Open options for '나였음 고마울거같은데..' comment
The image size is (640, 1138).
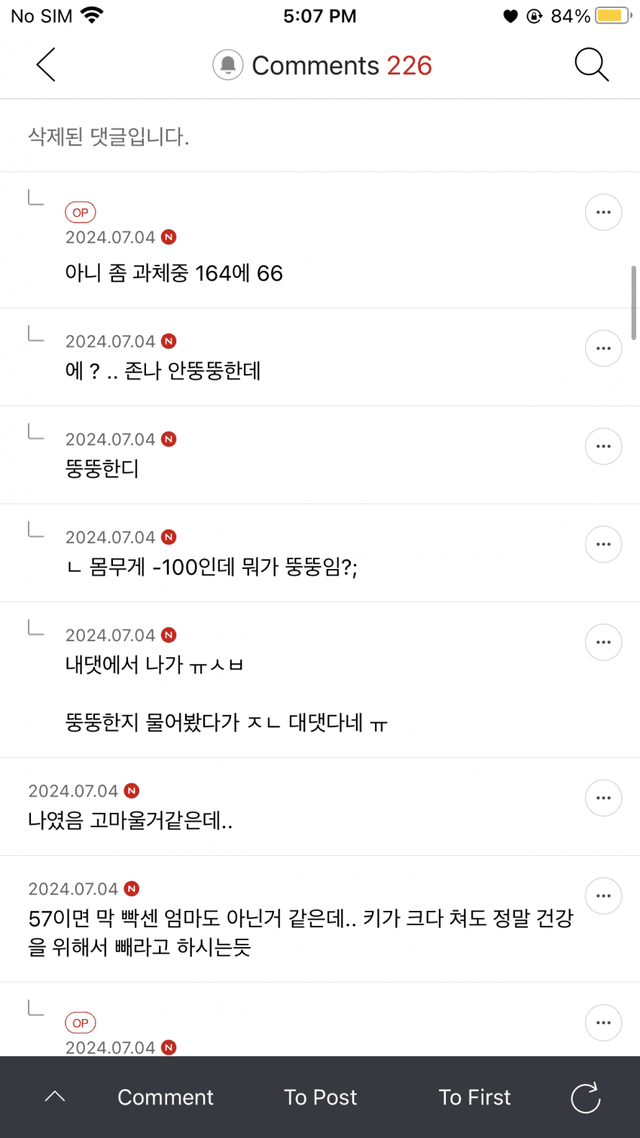point(603,798)
